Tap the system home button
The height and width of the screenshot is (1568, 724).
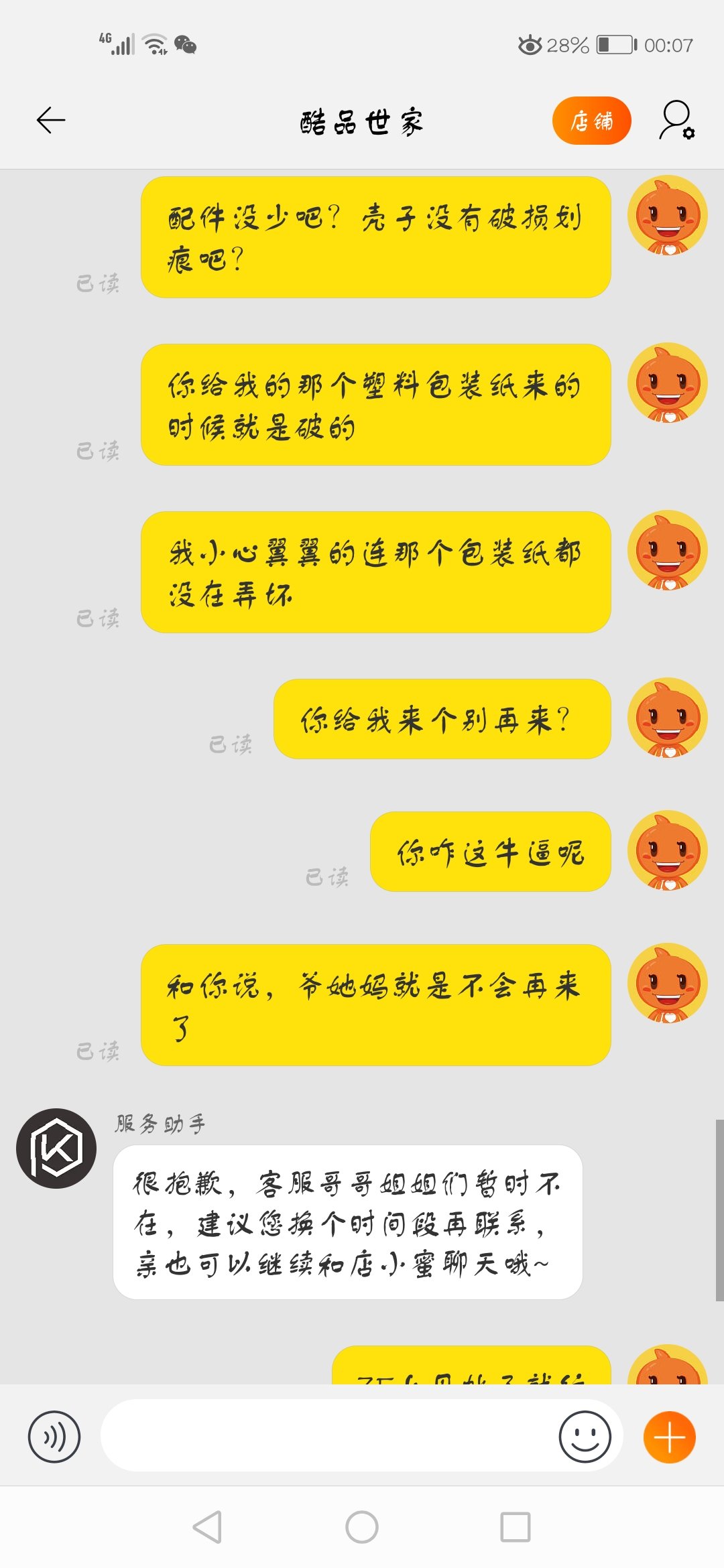(x=362, y=1527)
